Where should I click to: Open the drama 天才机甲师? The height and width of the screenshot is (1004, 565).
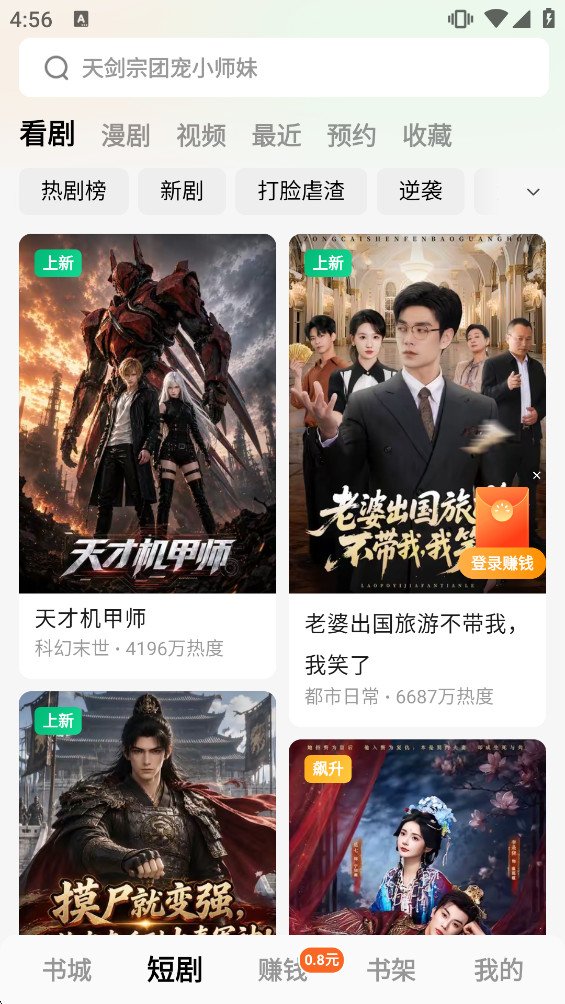pyautogui.click(x=147, y=455)
